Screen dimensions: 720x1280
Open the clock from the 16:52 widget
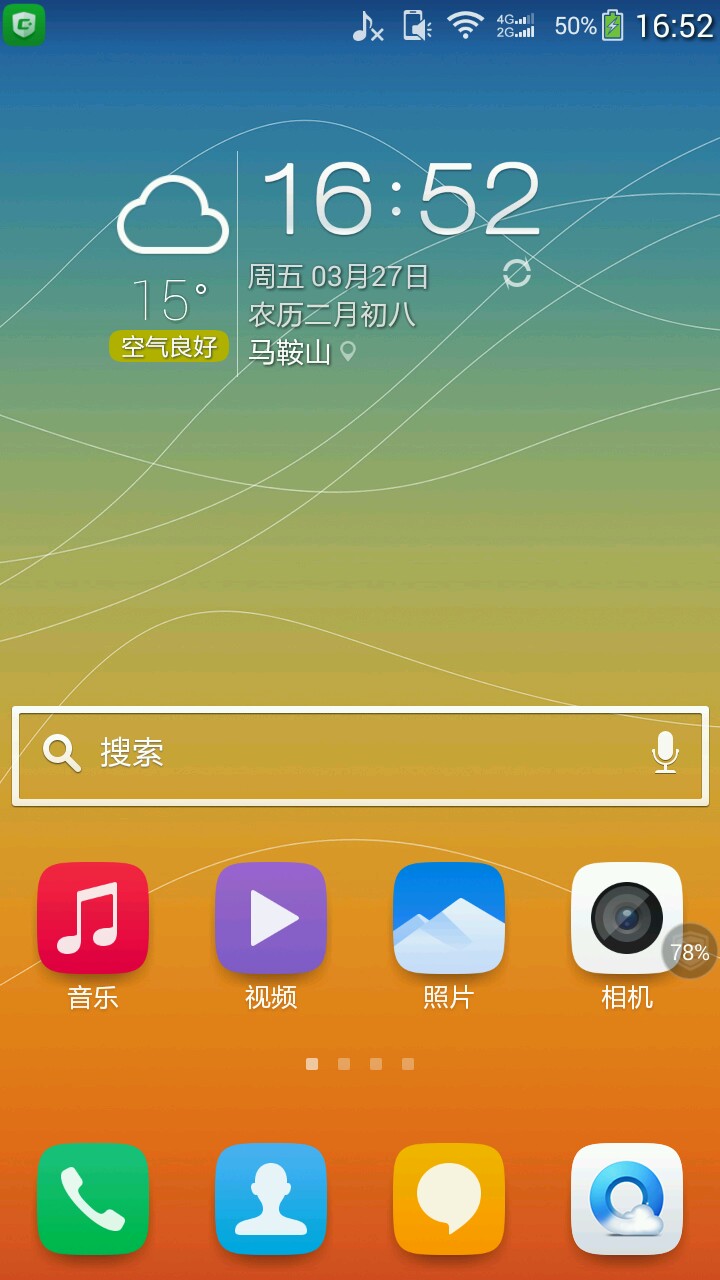pos(400,200)
